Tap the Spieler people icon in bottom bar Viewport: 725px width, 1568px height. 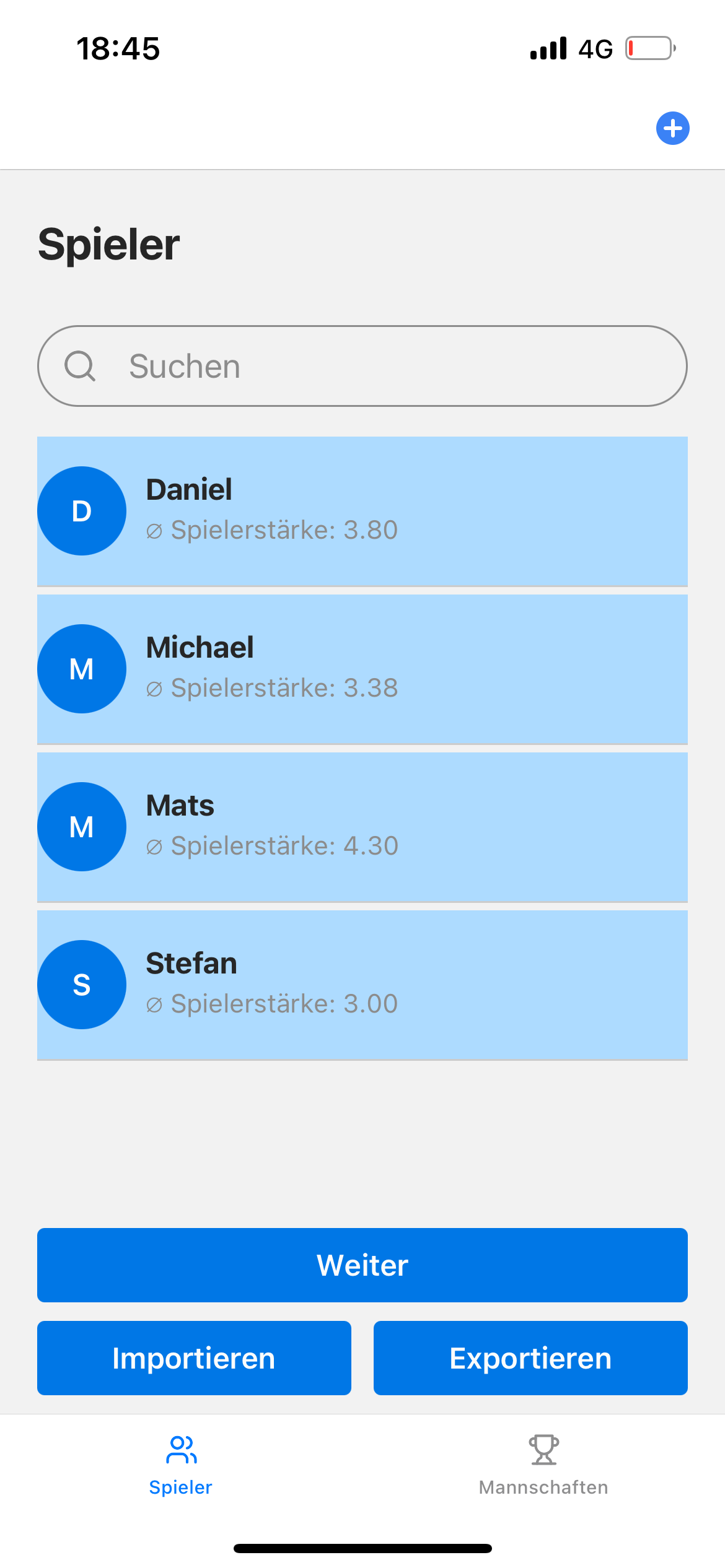coord(180,1449)
